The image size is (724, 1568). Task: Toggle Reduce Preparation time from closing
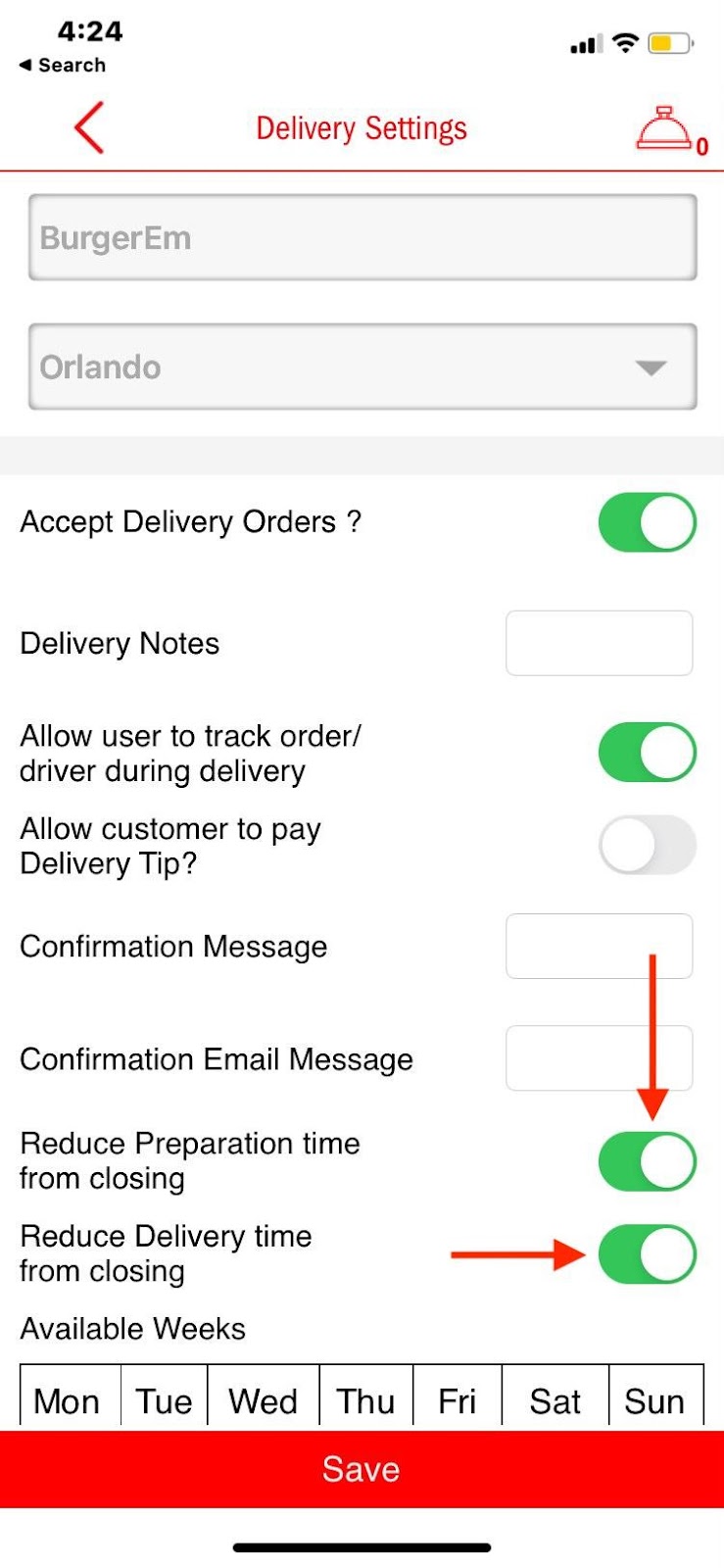(647, 1161)
